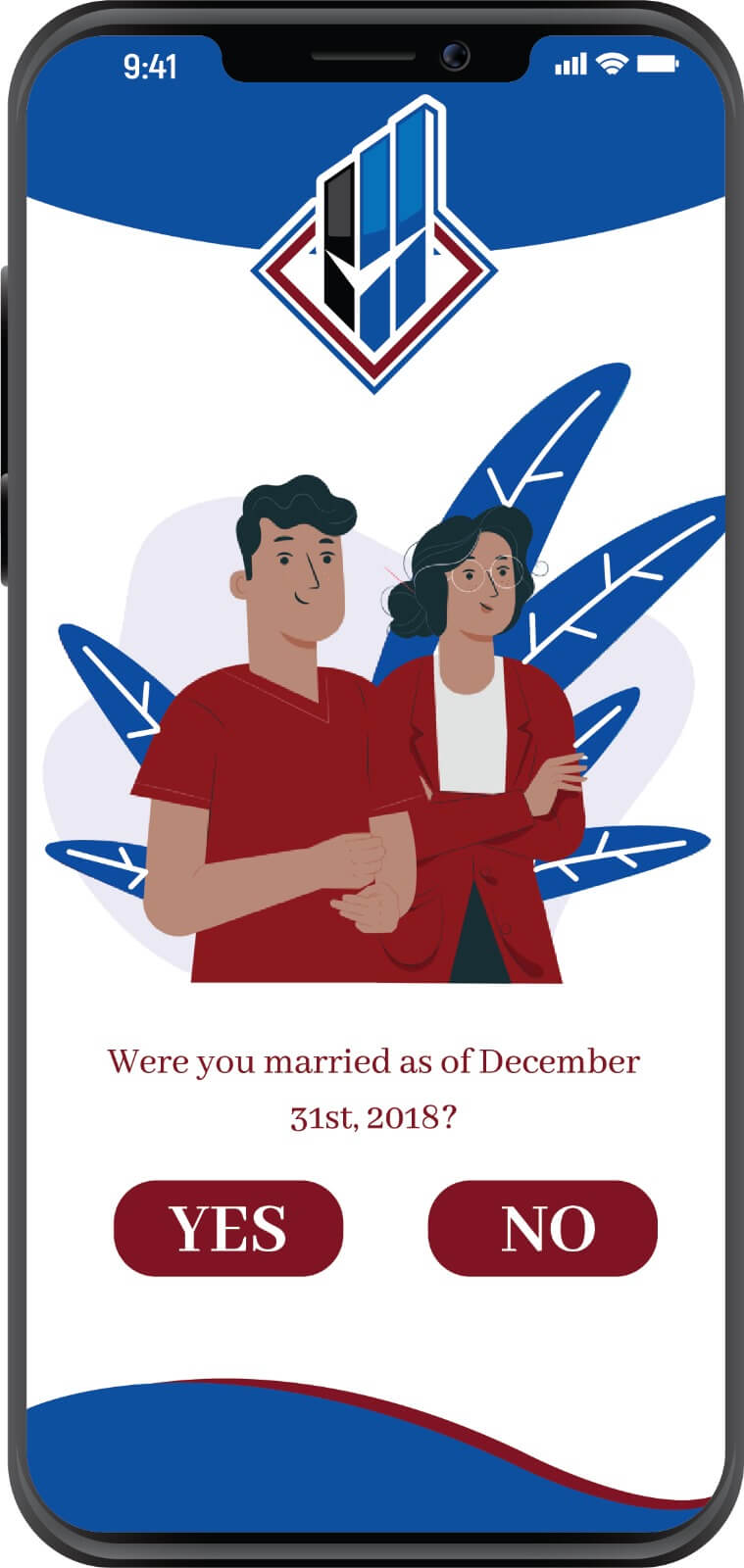The width and height of the screenshot is (744, 1568).
Task: Choose NO for married status
Action: 542,1228
